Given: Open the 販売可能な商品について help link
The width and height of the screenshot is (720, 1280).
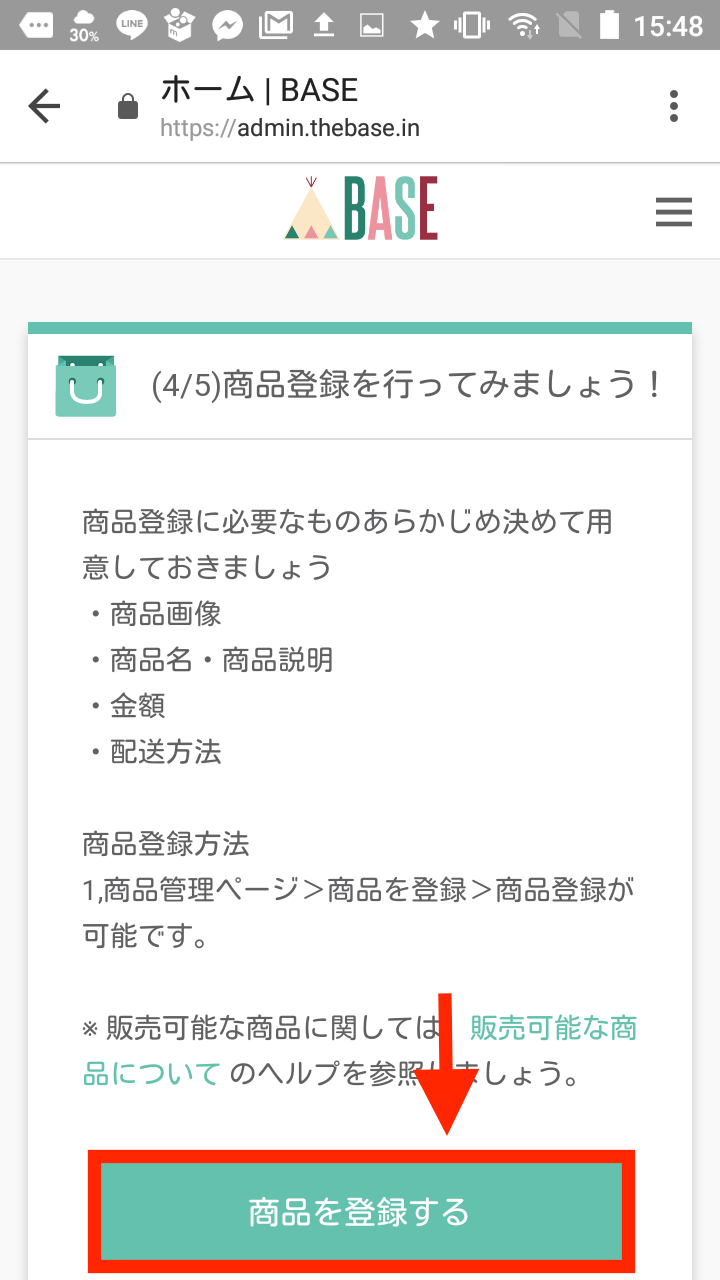Looking at the screenshot, I should point(552,1029).
